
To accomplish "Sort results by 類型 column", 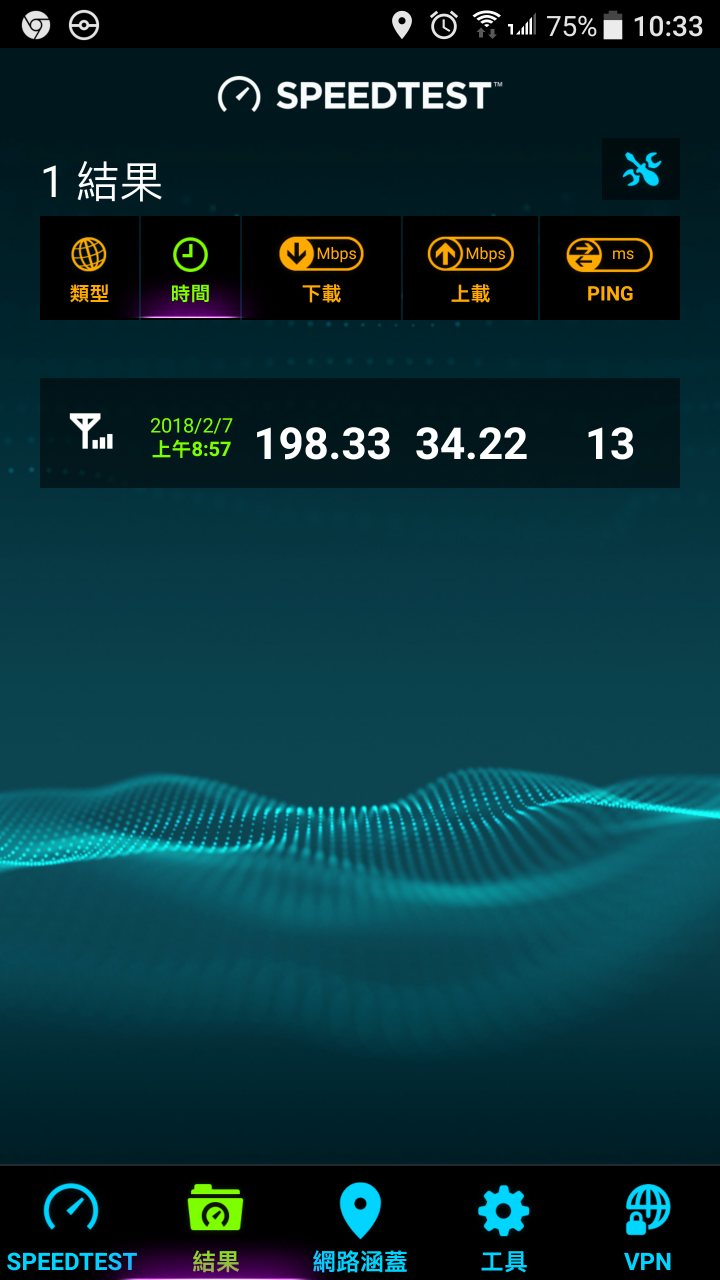I will click(89, 269).
